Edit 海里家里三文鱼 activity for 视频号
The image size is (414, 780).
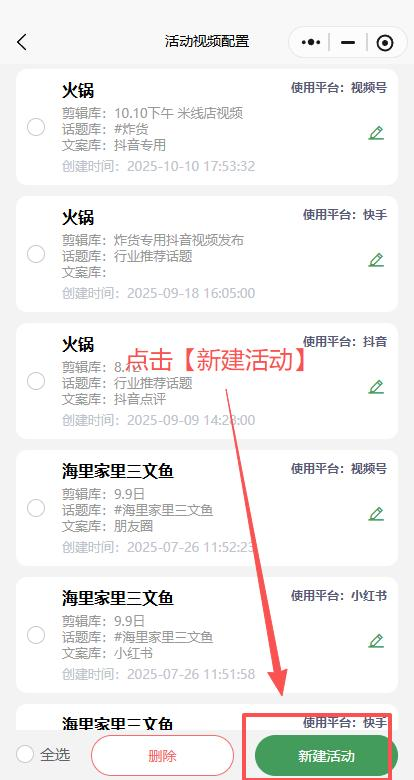[376, 513]
